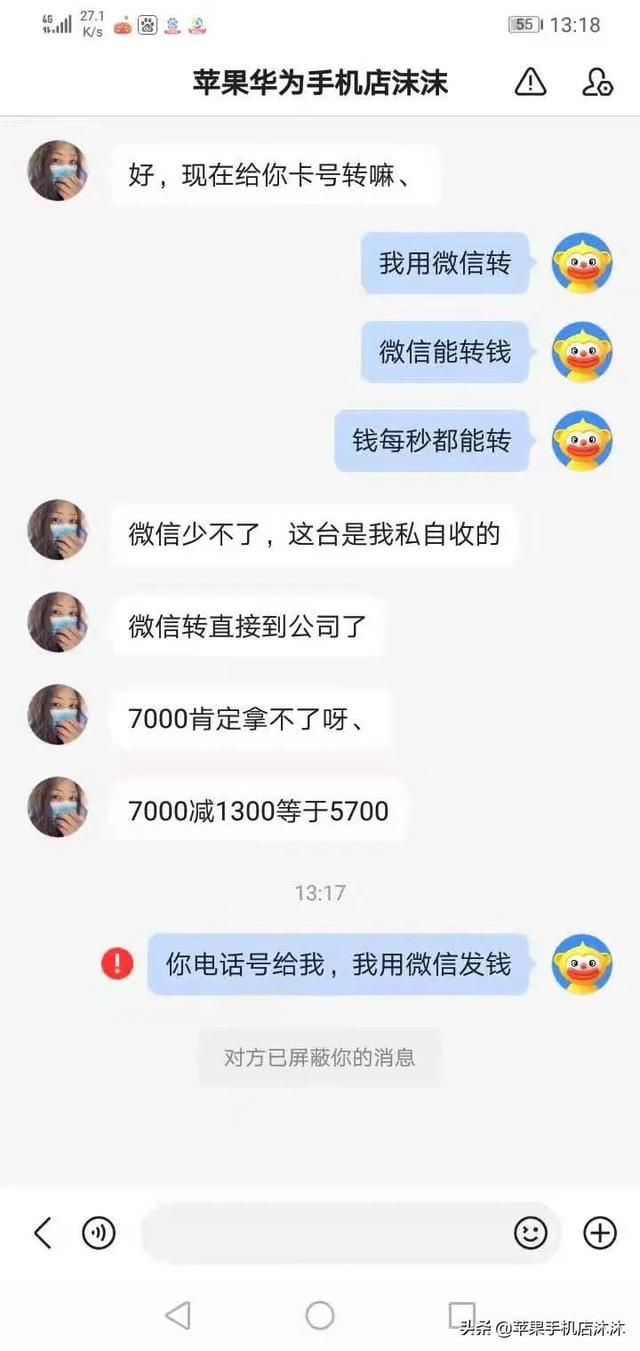Open my avatar next to 我用微信转

click(x=582, y=263)
